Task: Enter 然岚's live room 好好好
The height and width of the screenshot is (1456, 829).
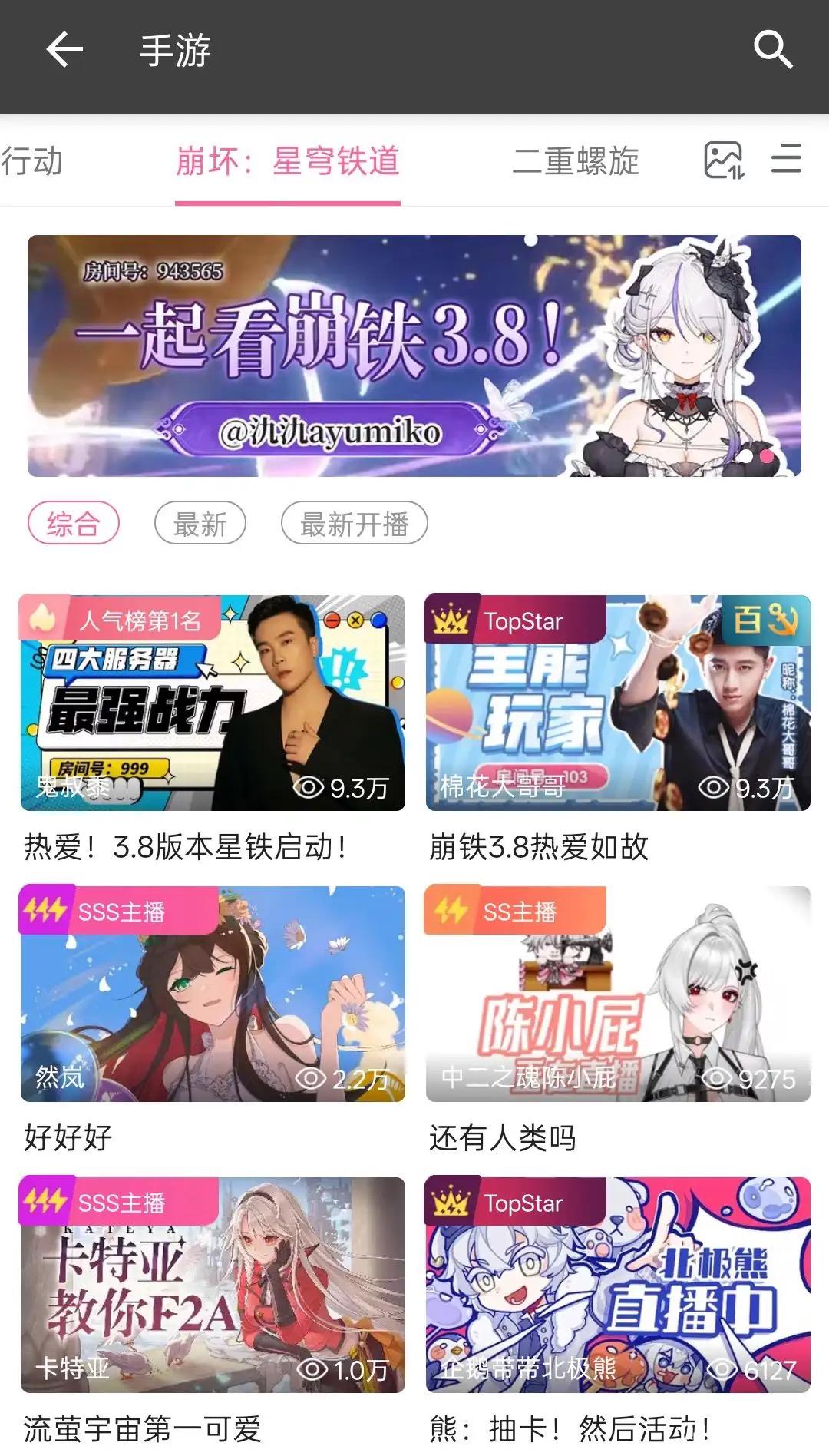Action: [213, 994]
